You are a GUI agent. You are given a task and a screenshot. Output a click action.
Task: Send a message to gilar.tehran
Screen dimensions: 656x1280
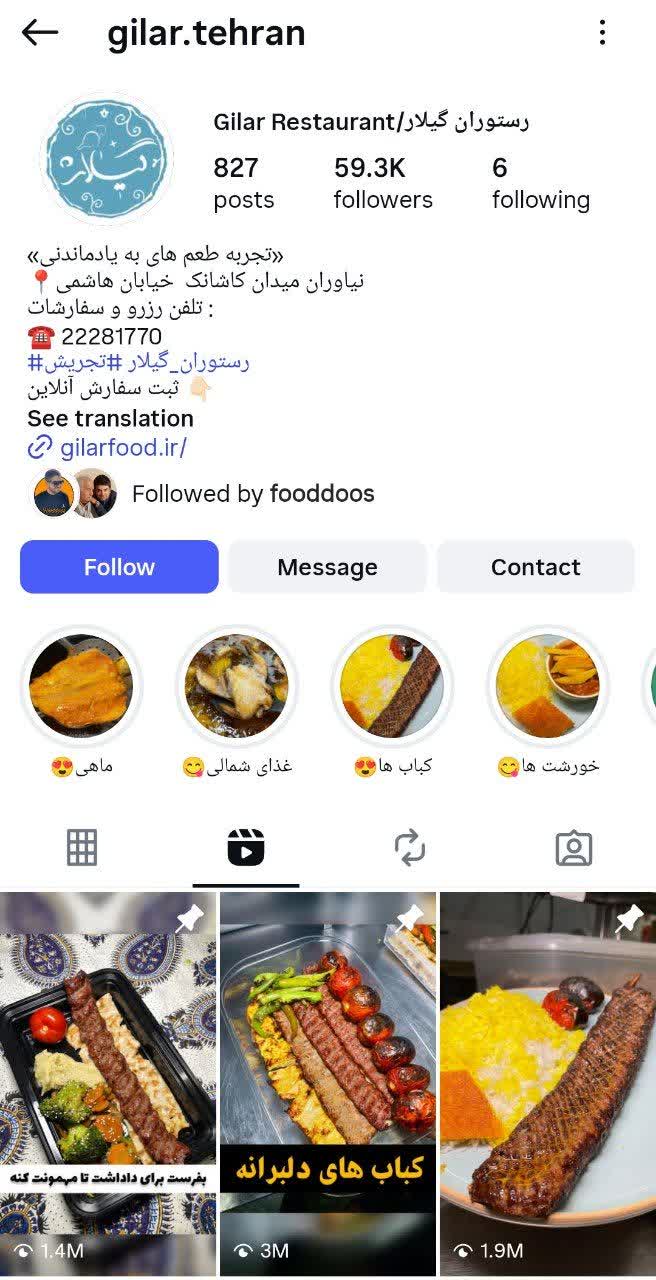[327, 567]
